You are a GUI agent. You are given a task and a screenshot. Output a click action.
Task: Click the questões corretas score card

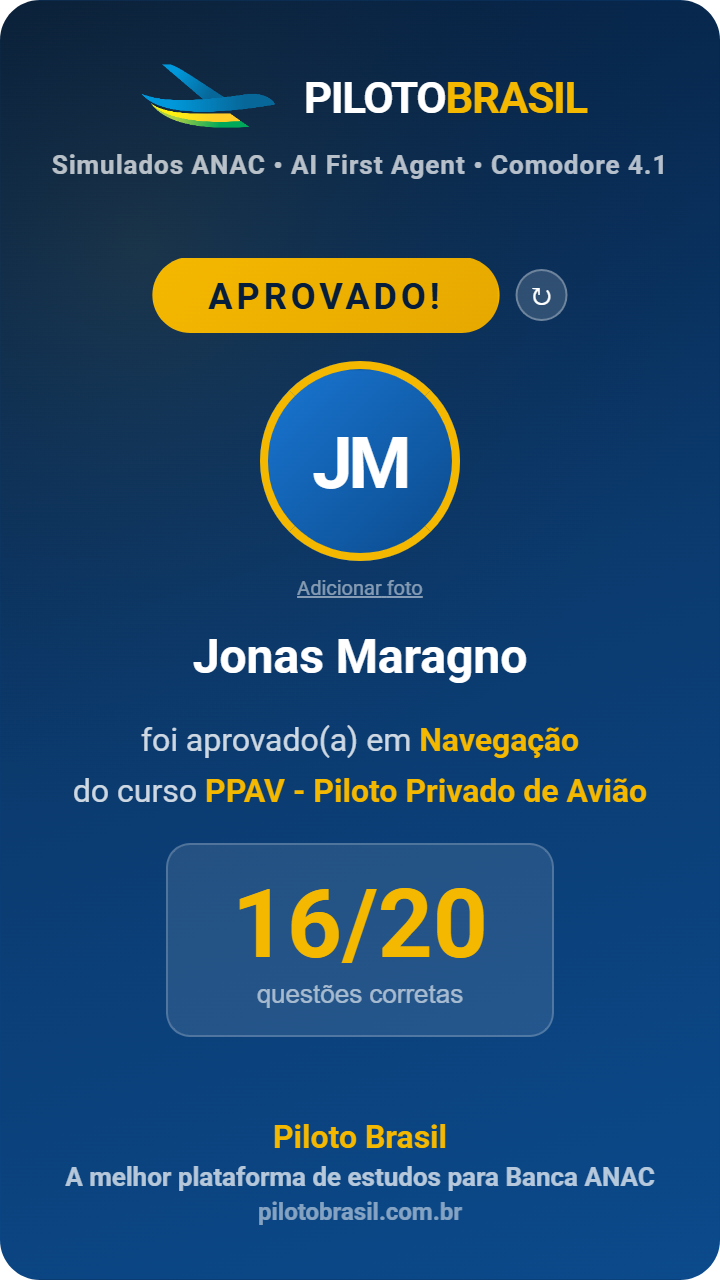tap(360, 940)
